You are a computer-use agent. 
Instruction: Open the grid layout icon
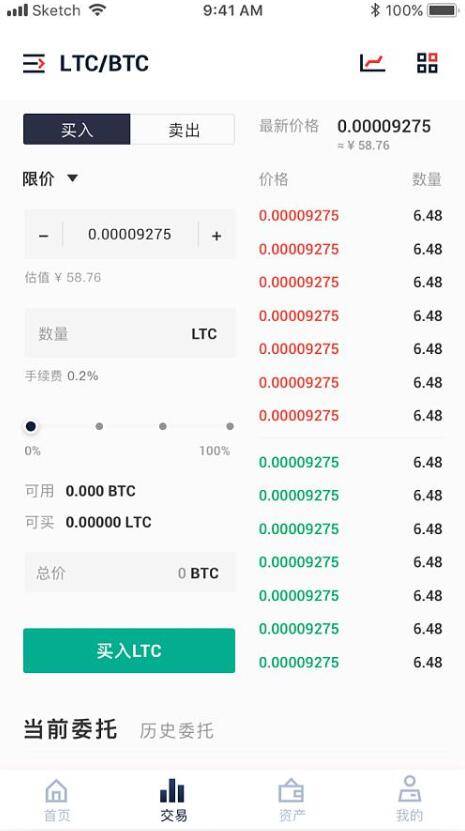click(x=427, y=63)
